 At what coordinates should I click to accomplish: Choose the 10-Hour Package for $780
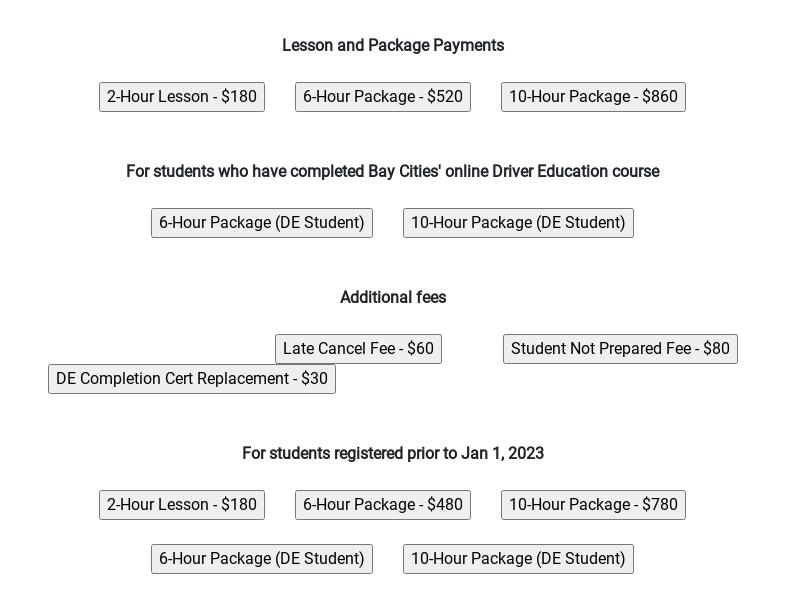point(593,504)
